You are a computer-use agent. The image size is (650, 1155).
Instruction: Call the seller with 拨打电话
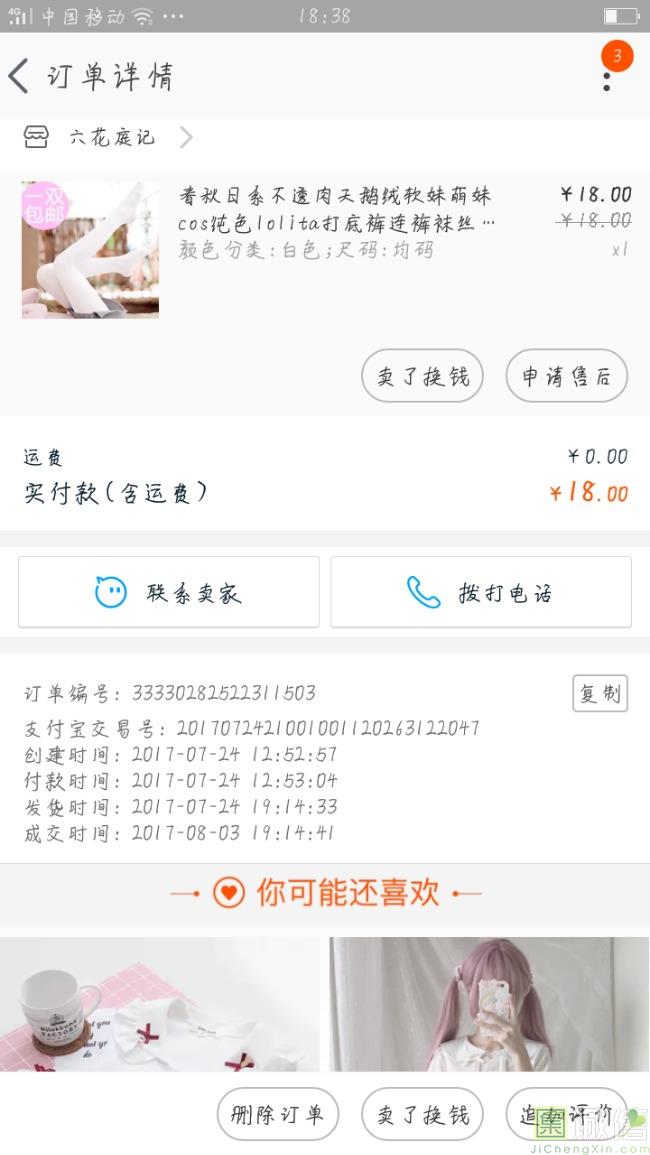[481, 592]
